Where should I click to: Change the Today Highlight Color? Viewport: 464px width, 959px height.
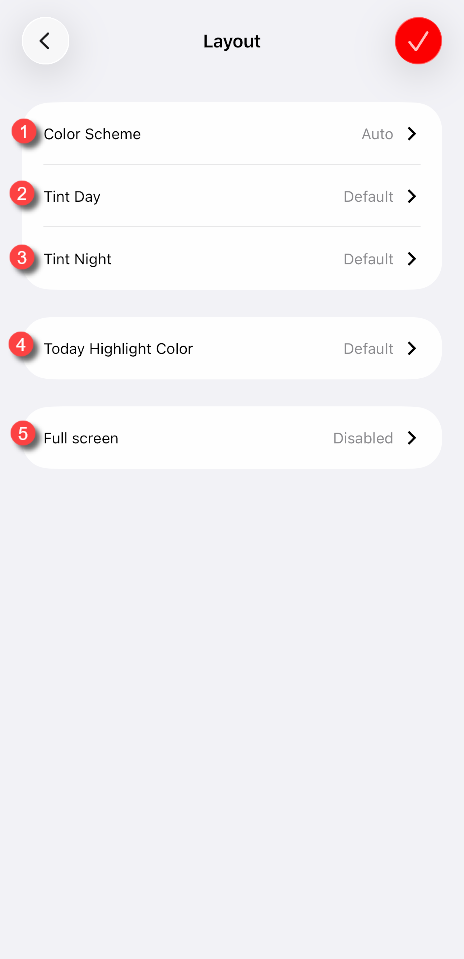pos(232,349)
